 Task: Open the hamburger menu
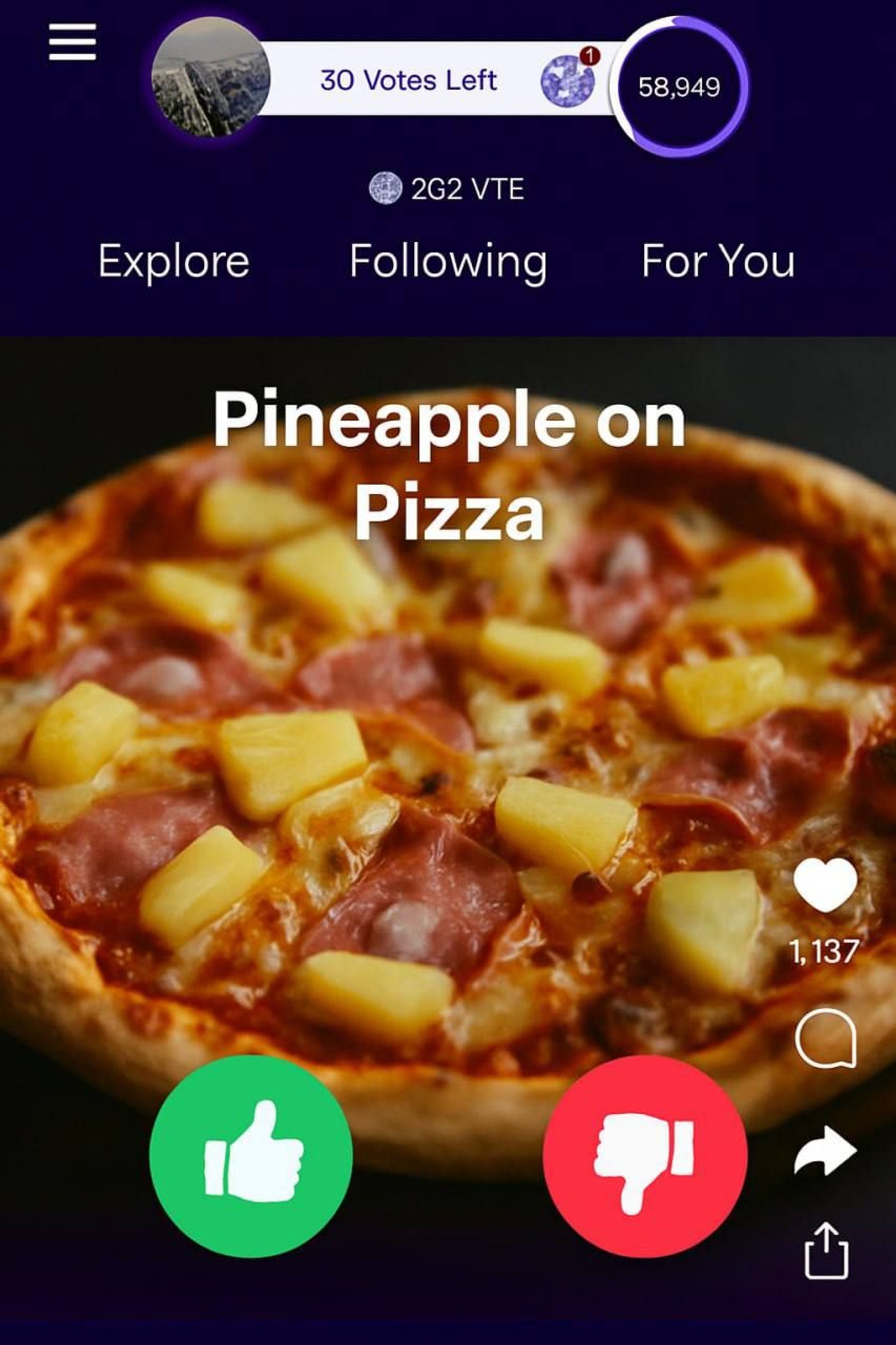[x=72, y=41]
